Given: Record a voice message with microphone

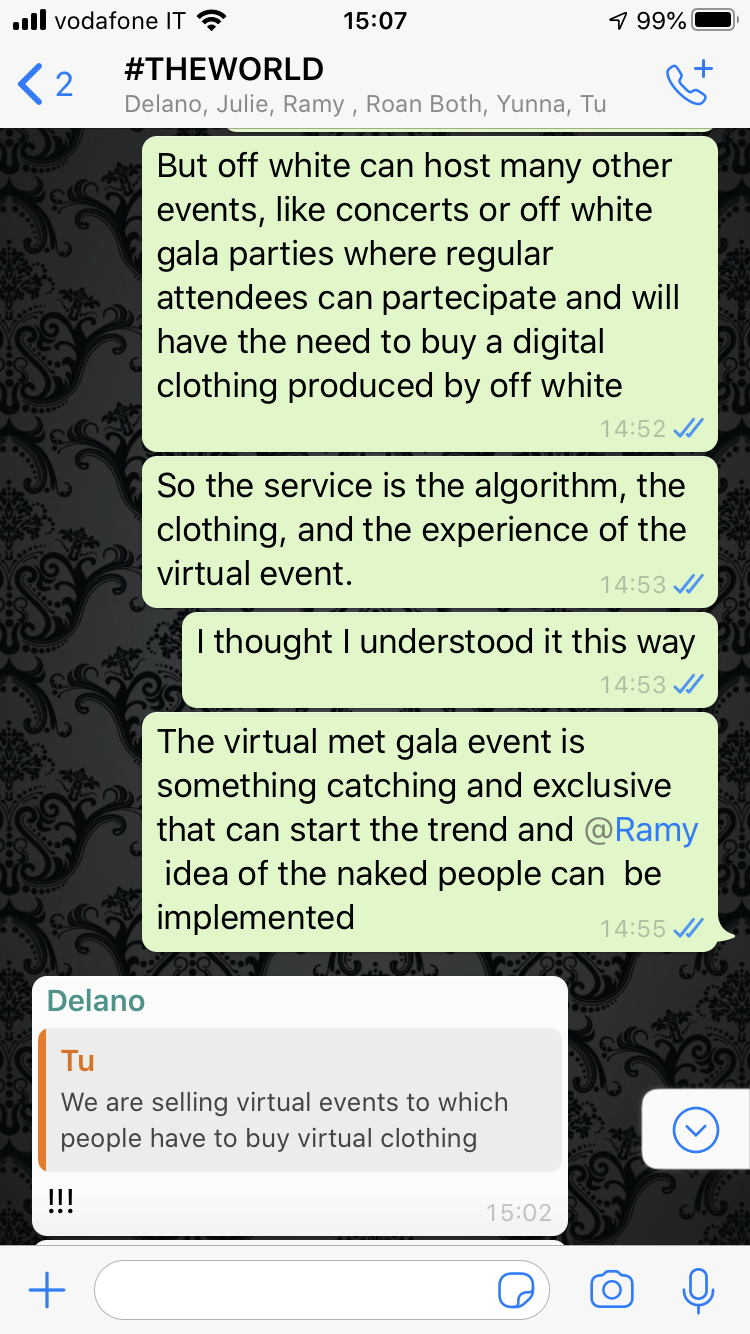Looking at the screenshot, I should coord(698,1291).
